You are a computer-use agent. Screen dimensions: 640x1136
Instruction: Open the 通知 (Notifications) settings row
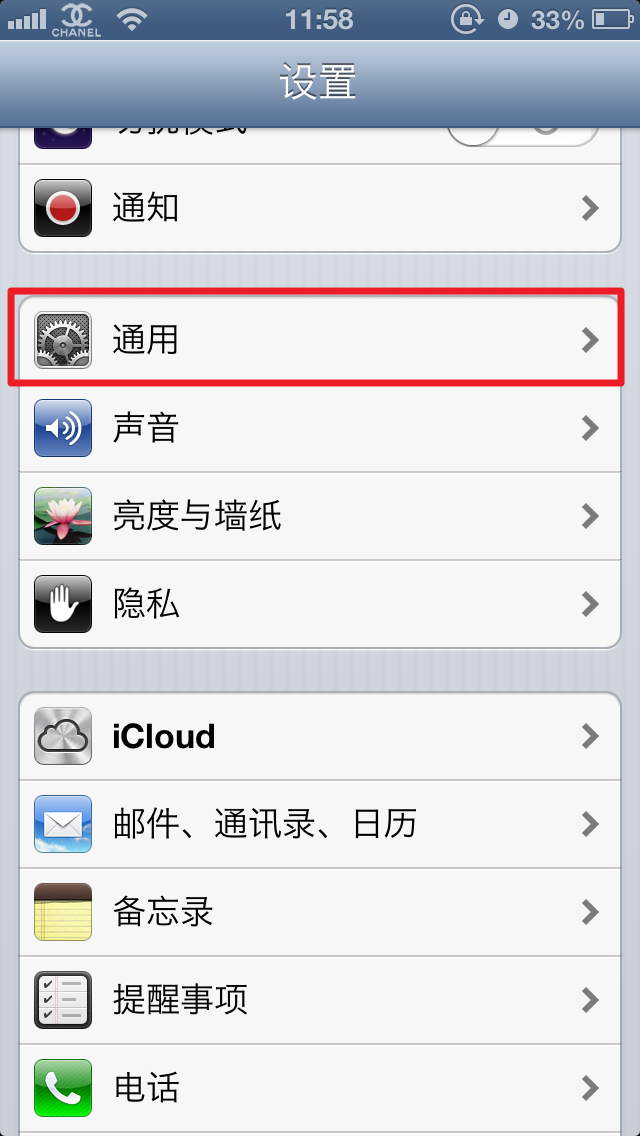pos(320,208)
